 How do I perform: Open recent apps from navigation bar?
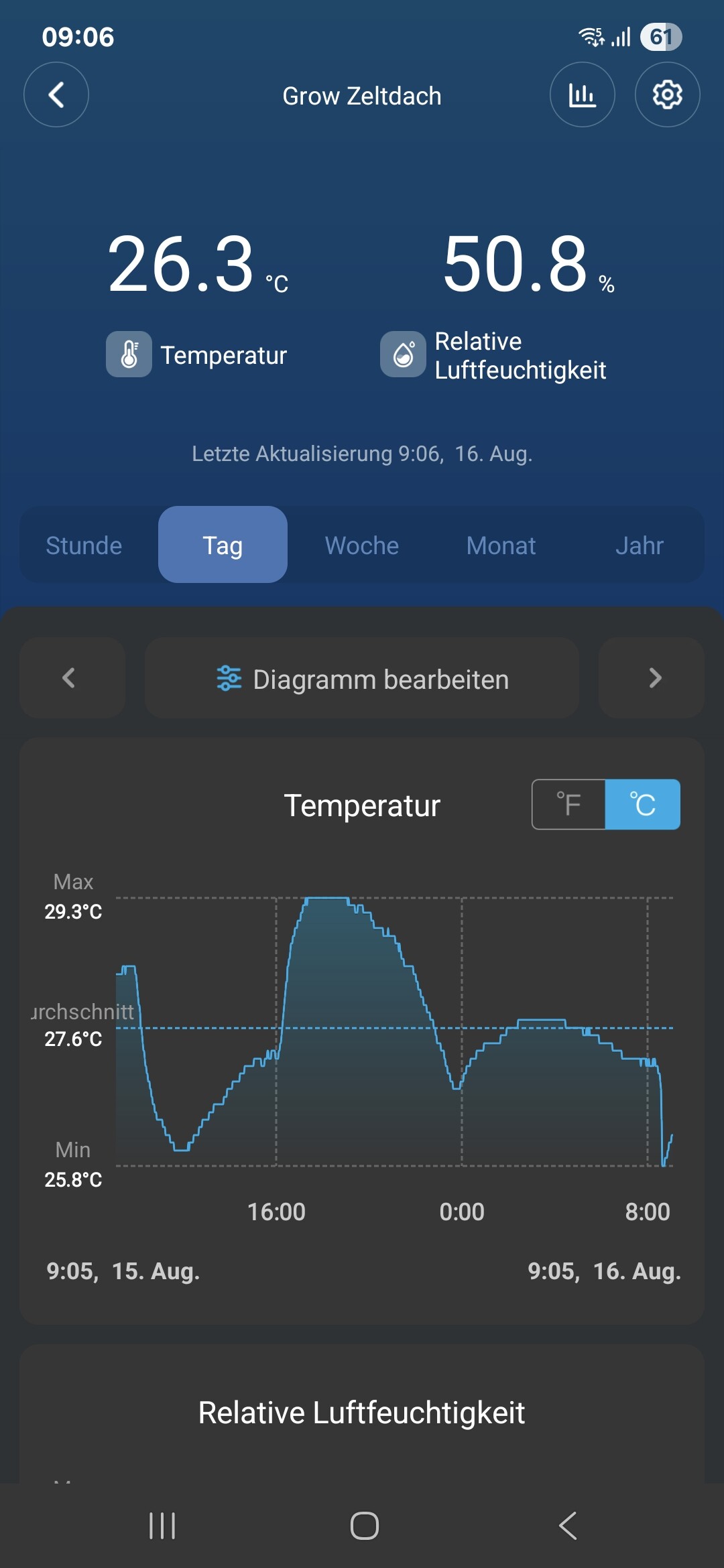[162, 1526]
